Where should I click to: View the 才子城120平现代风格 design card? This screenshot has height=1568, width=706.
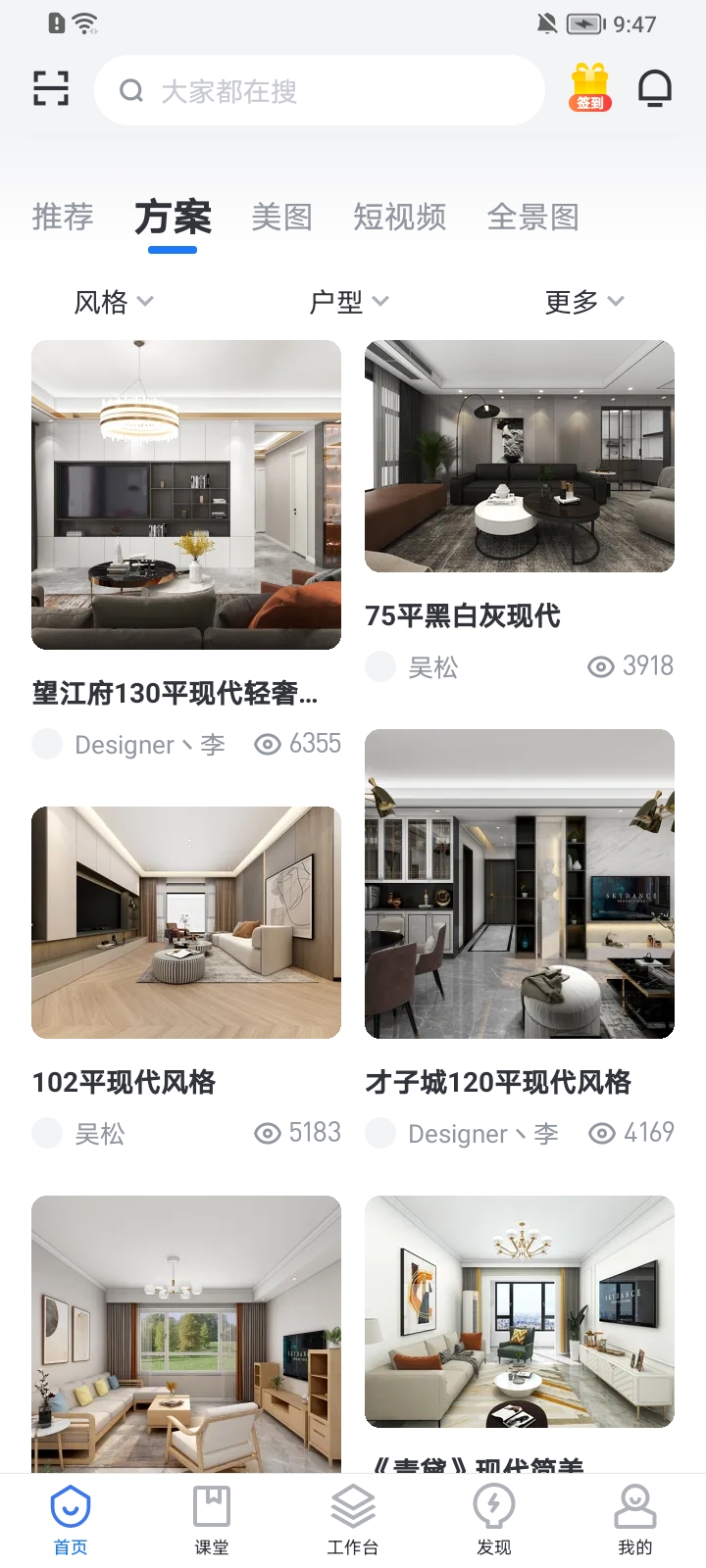520,884
